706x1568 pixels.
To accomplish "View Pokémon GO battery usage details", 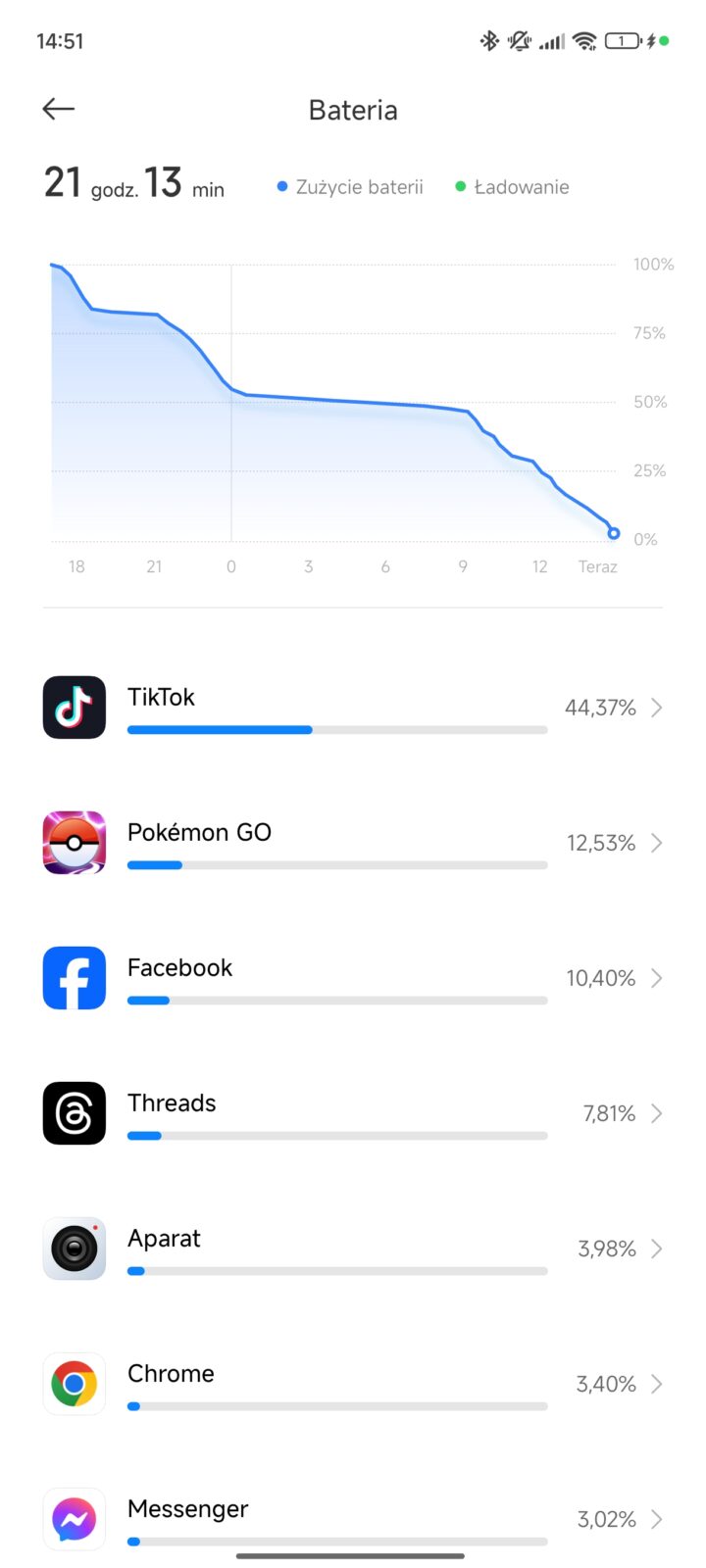I will 353,843.
